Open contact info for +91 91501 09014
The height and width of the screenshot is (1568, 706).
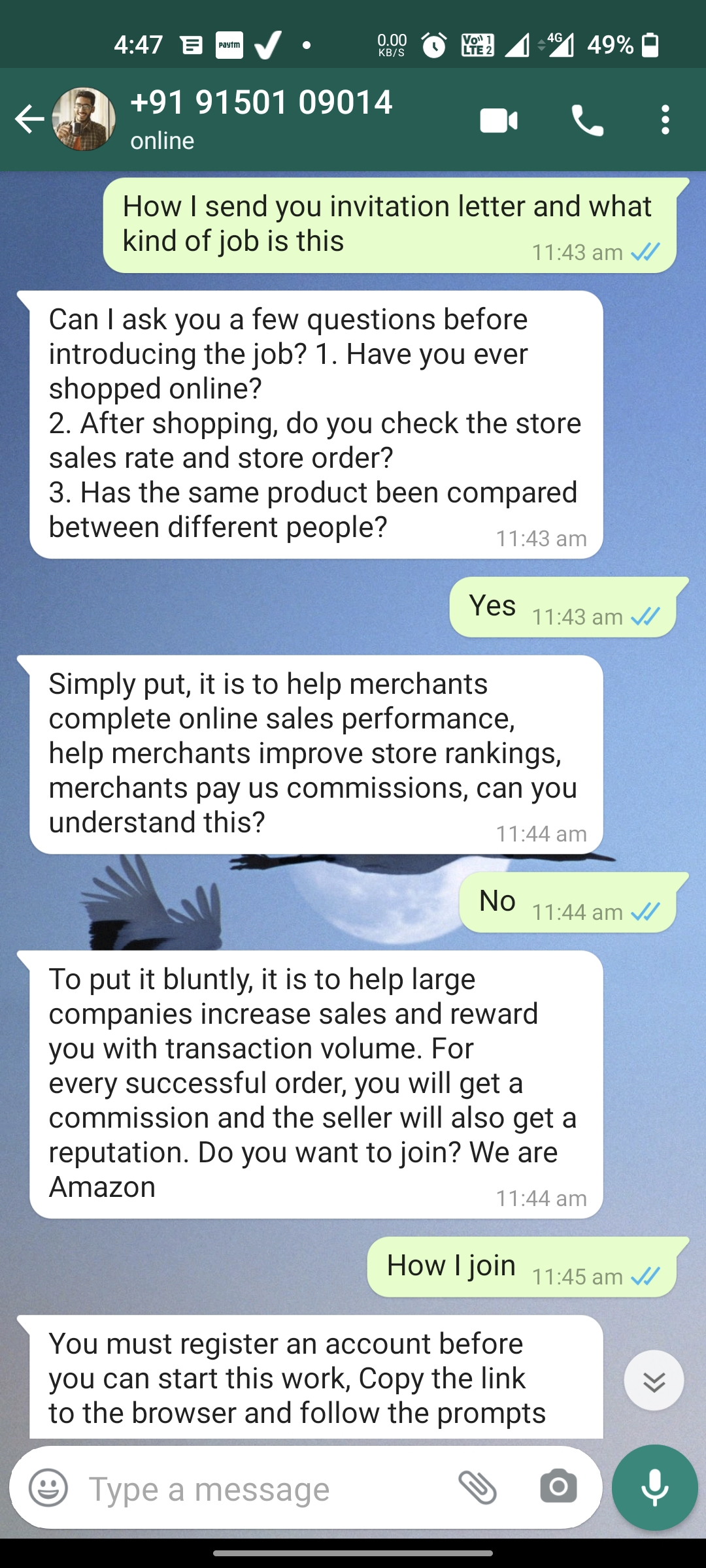pyautogui.click(x=261, y=119)
